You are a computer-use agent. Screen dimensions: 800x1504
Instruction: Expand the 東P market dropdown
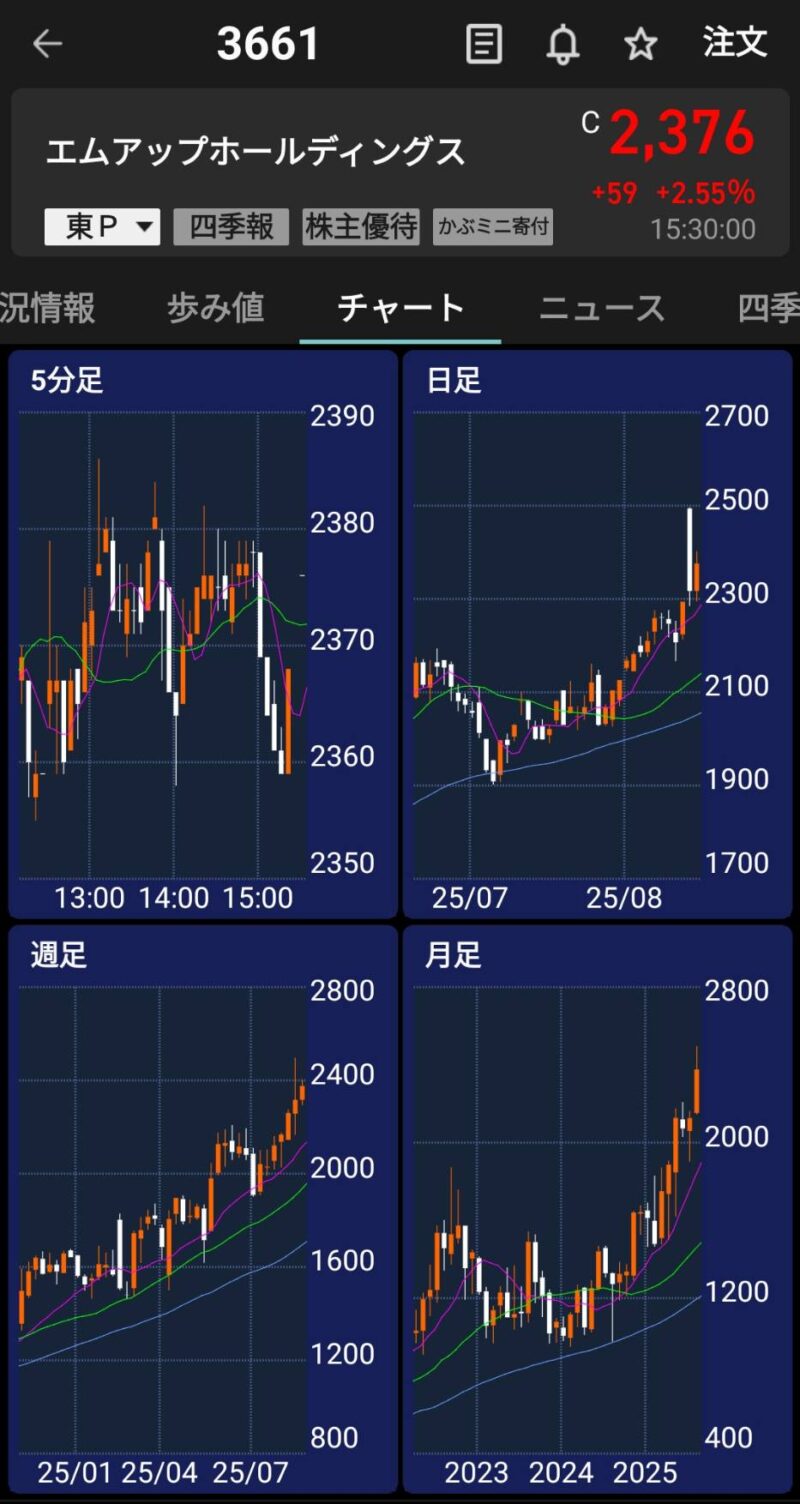click(102, 227)
